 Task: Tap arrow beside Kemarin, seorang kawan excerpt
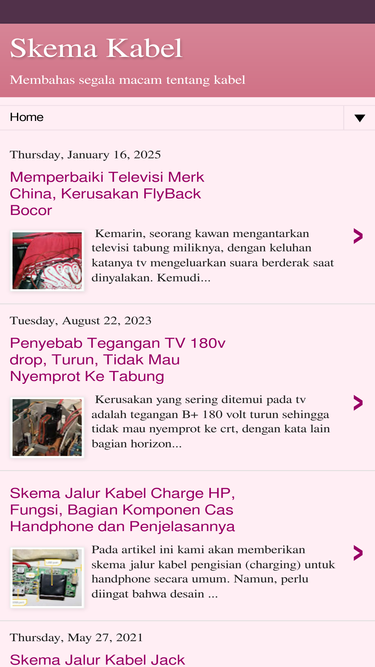pos(358,236)
